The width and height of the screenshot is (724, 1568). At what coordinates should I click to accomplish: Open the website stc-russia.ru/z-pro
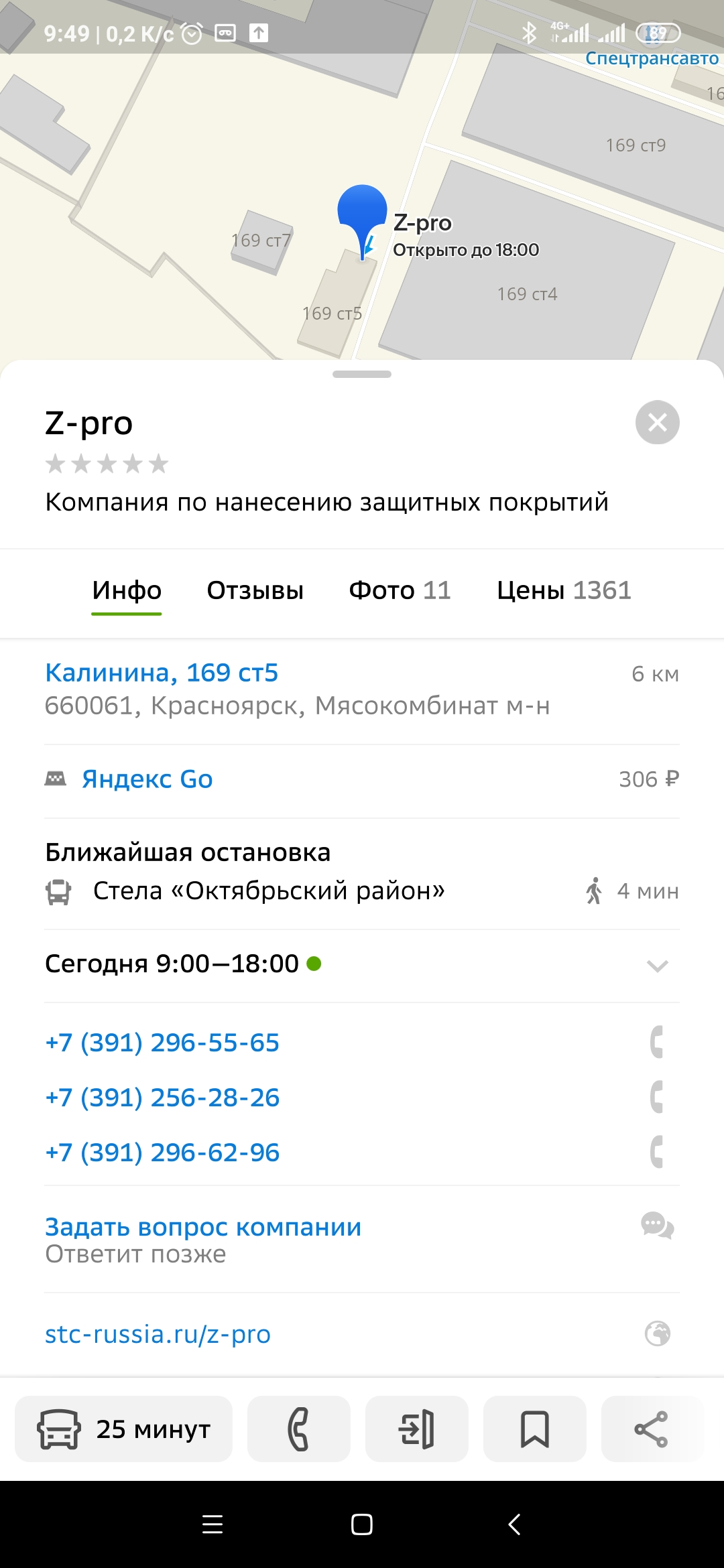pos(158,1334)
